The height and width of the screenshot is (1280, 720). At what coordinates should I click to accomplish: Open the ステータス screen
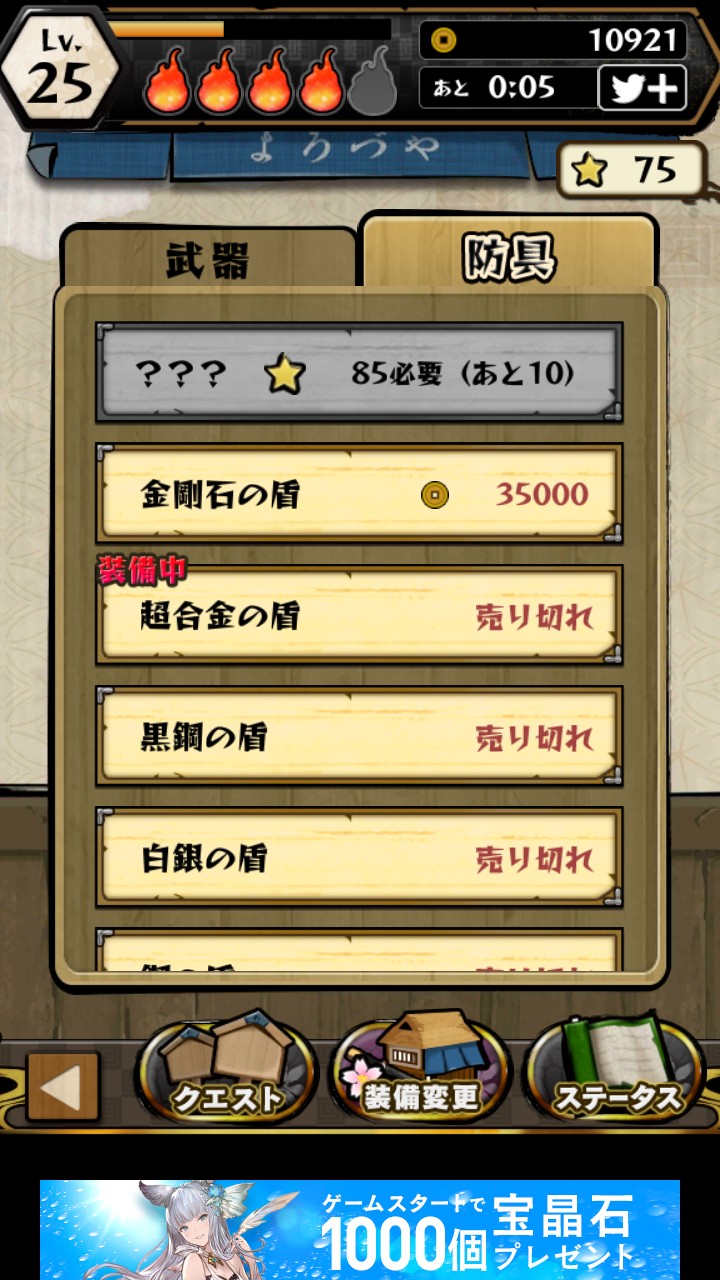click(x=614, y=1073)
